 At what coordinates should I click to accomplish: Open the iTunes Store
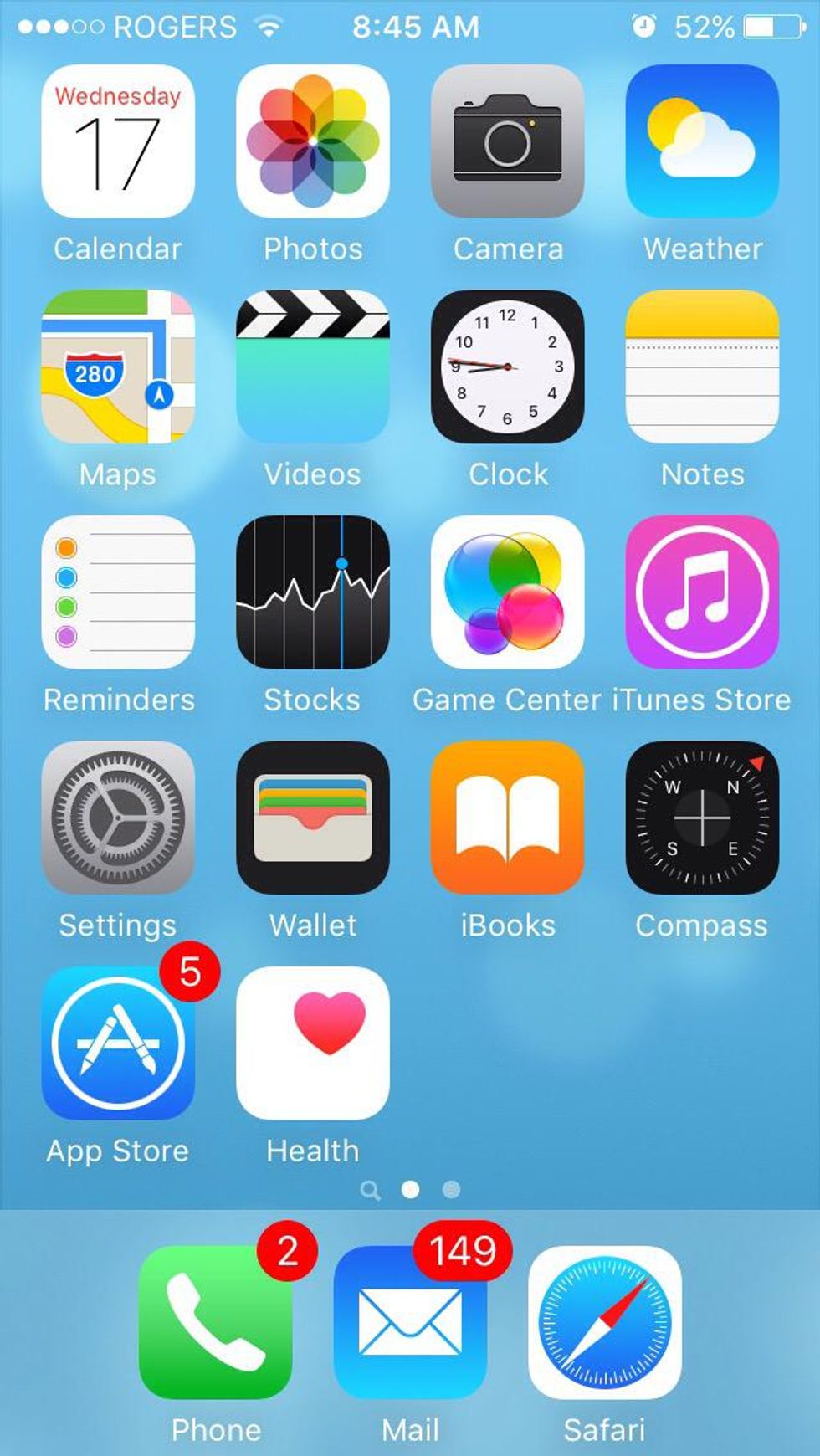click(702, 592)
